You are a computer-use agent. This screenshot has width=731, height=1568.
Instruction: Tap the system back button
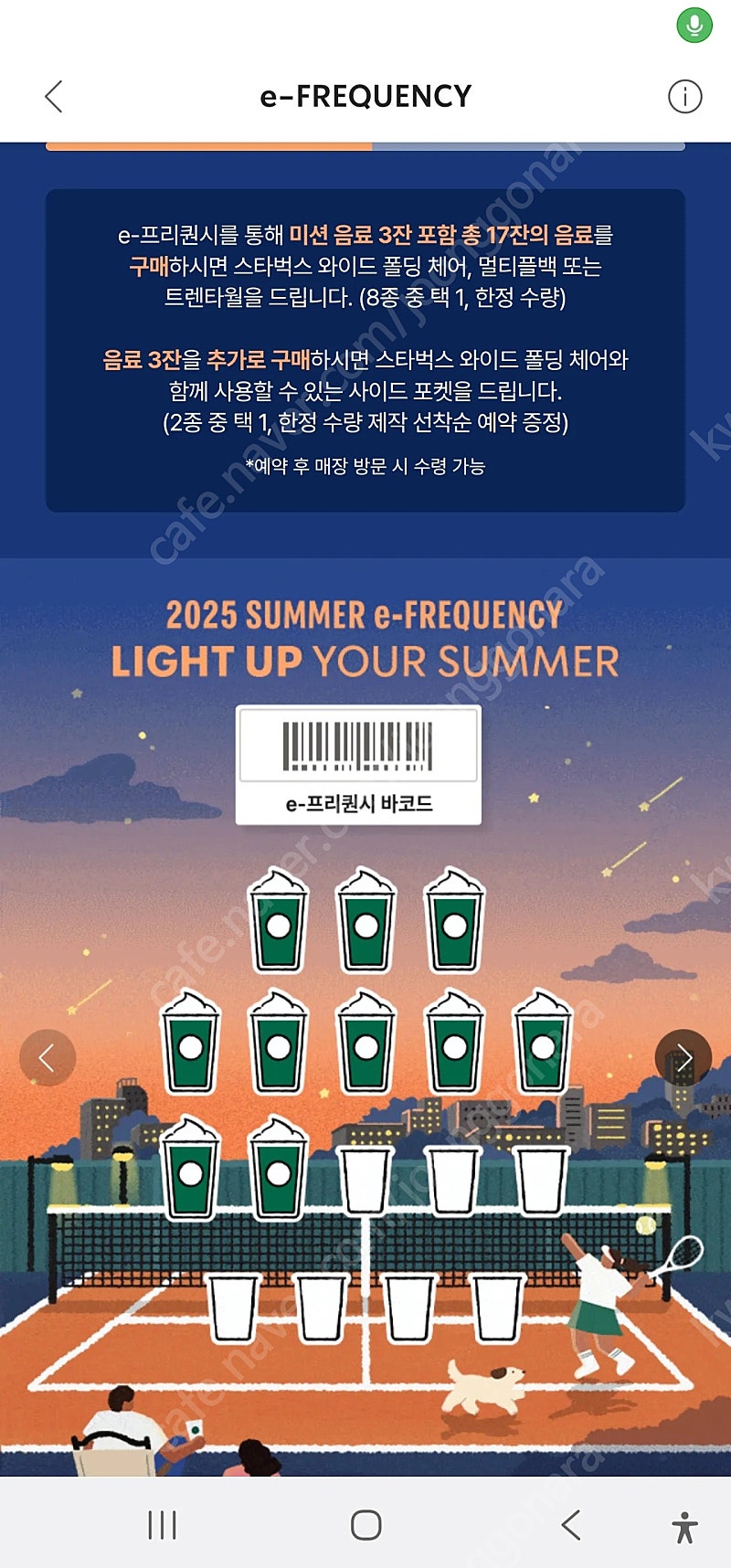coord(571,1525)
